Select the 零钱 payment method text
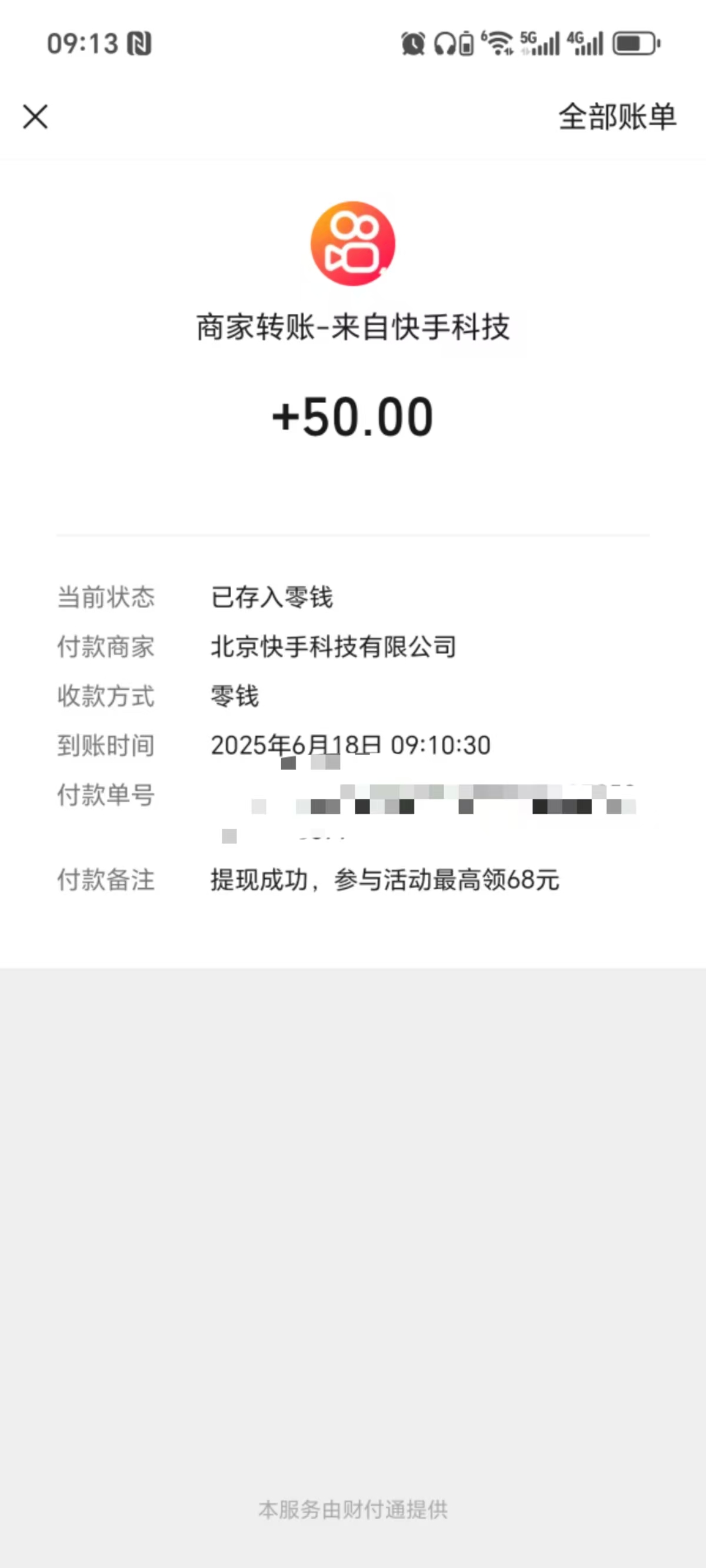Viewport: 706px width, 1568px height. click(x=233, y=696)
